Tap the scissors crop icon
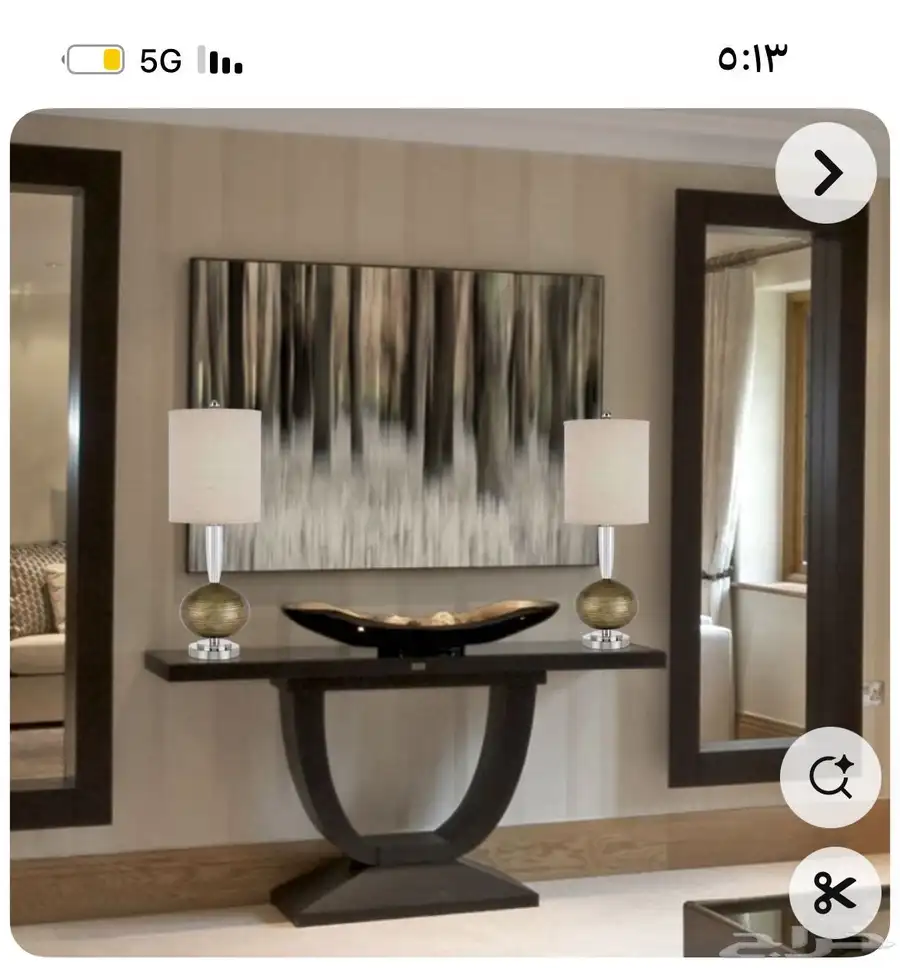900x968 pixels. click(834, 892)
